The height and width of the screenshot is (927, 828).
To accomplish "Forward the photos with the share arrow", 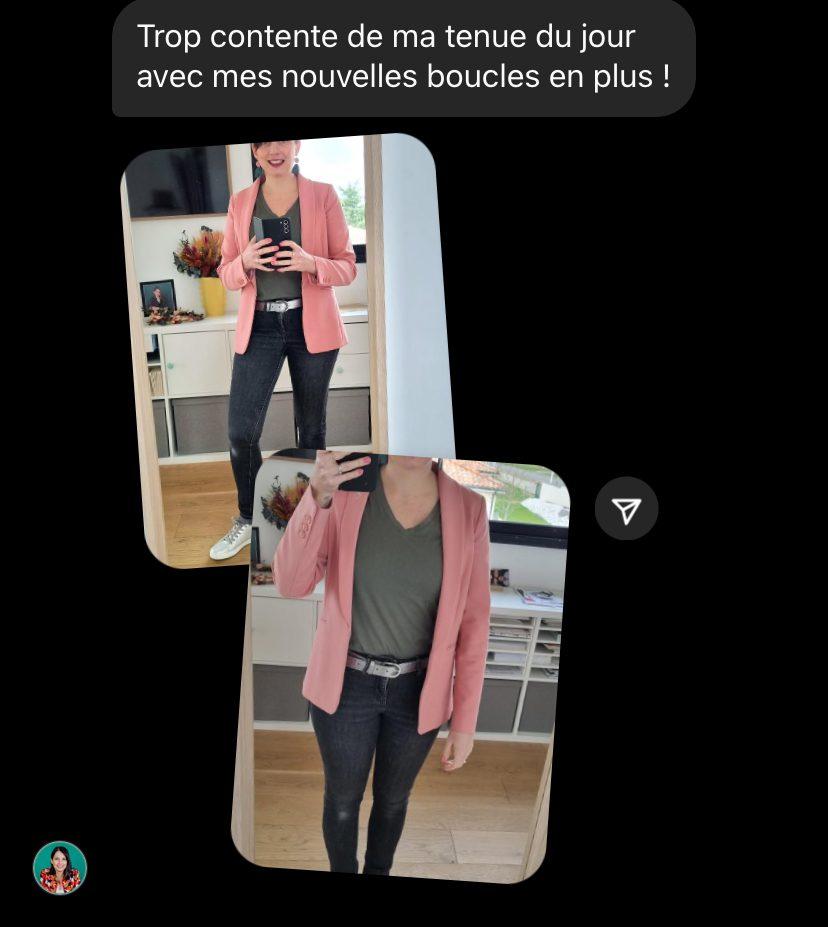I will (x=626, y=510).
